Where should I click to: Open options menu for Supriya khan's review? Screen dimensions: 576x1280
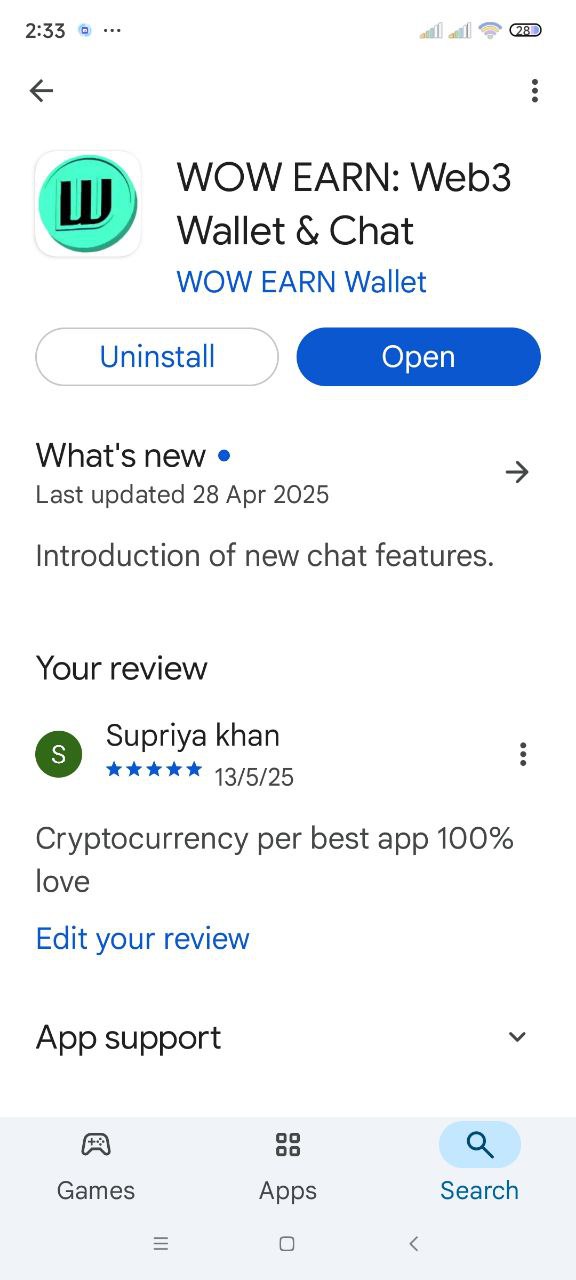pyautogui.click(x=522, y=755)
